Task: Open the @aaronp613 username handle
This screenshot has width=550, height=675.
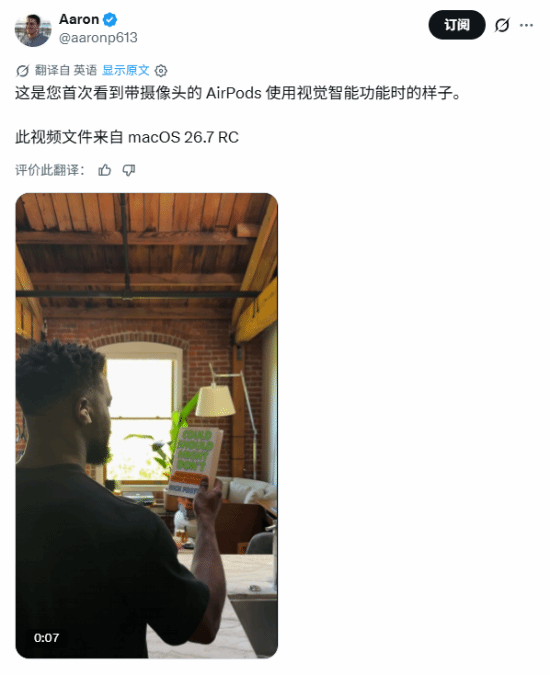Action: click(98, 38)
